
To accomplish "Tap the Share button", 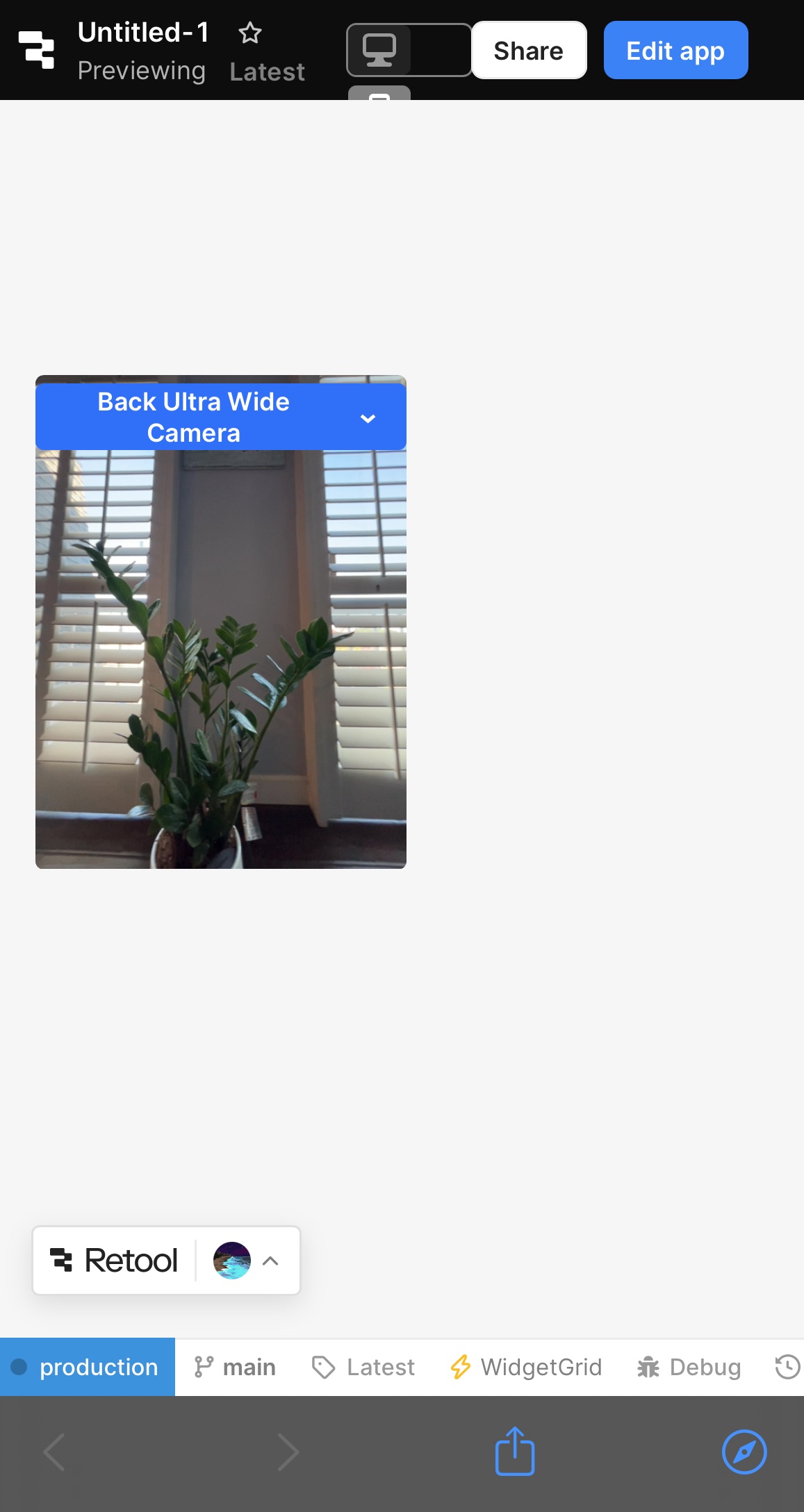I will point(529,51).
